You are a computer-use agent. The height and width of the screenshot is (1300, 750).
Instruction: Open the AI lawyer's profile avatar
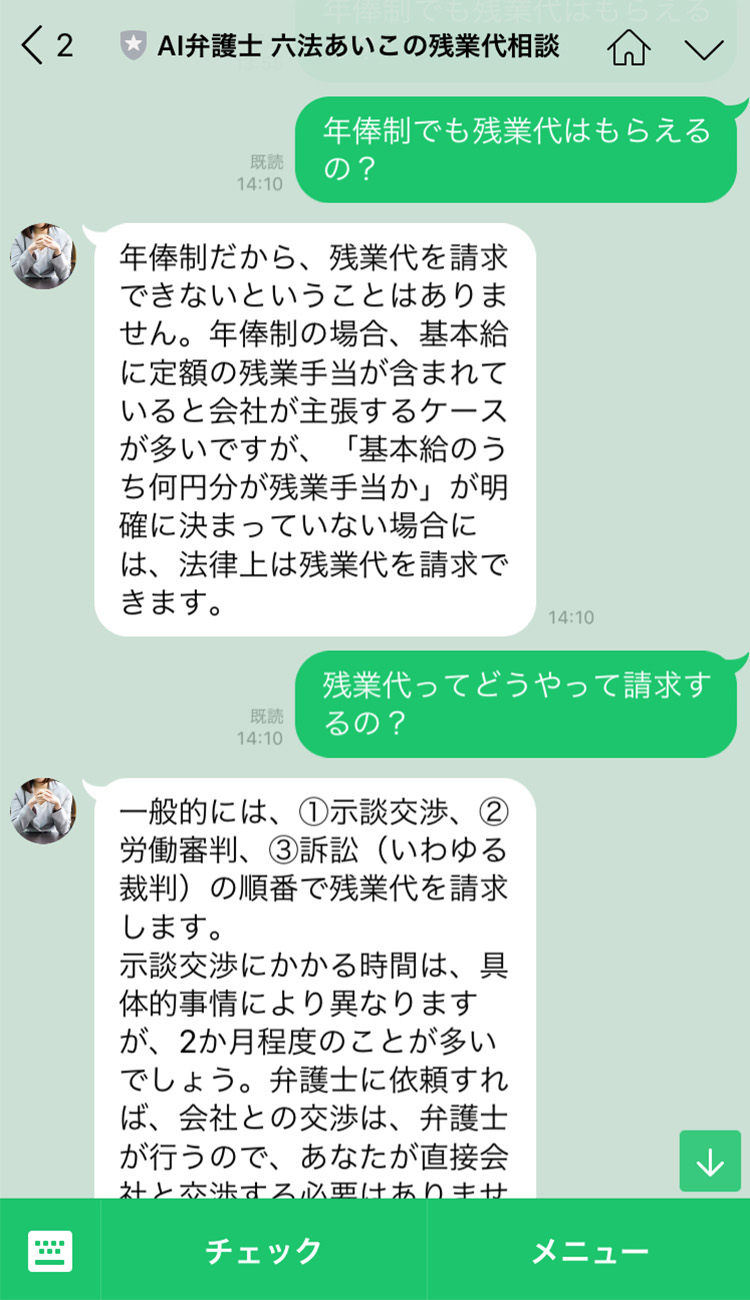click(x=43, y=256)
